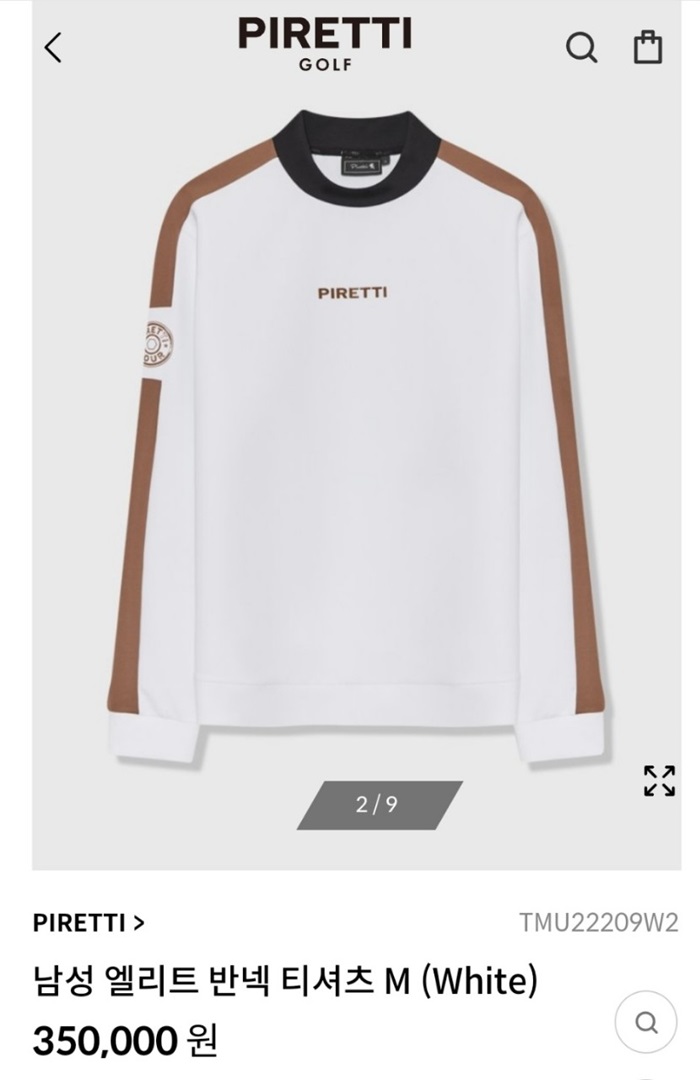Open the PIRETTI brand page link
Viewport: 700px width, 1080px height.
pyautogui.click(x=89, y=923)
